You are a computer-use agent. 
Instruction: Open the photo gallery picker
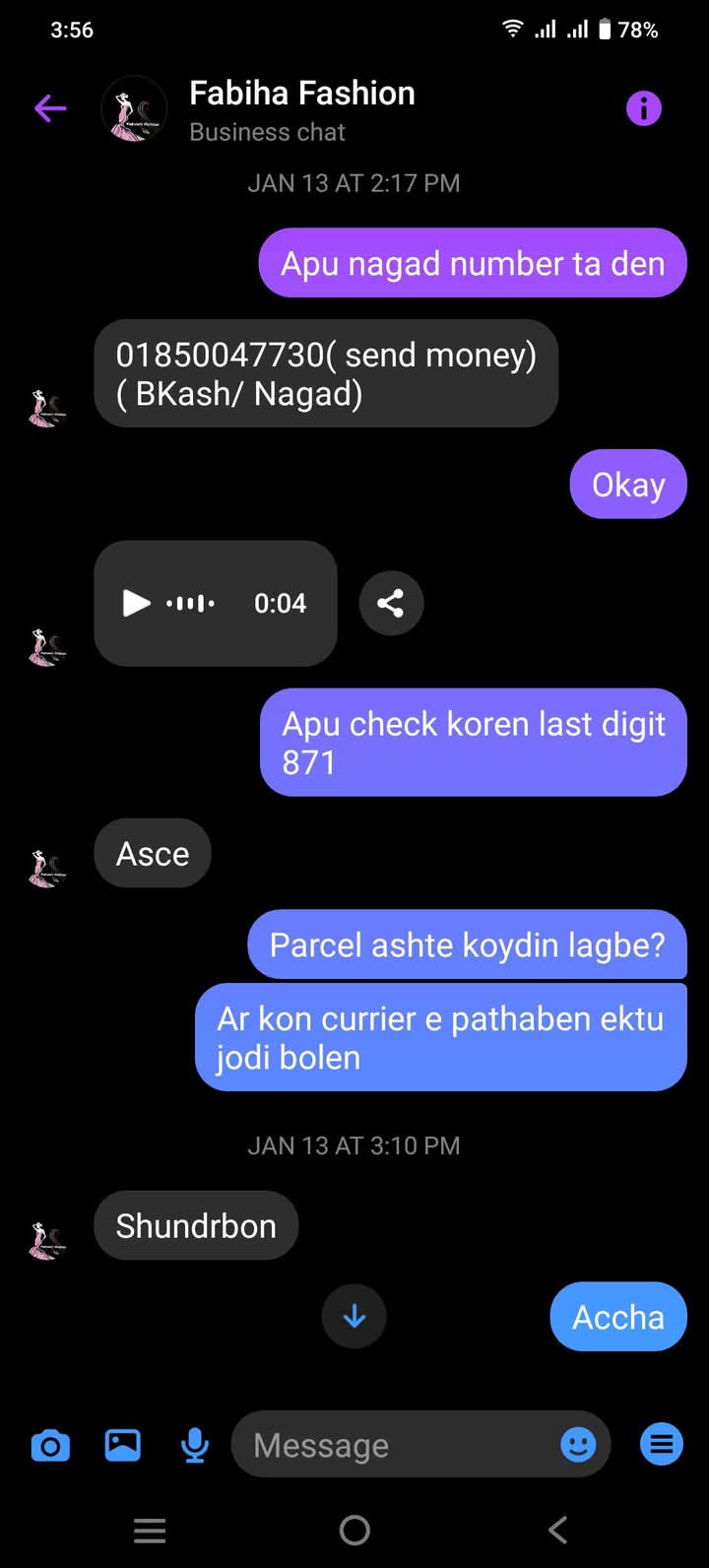coord(123,1445)
